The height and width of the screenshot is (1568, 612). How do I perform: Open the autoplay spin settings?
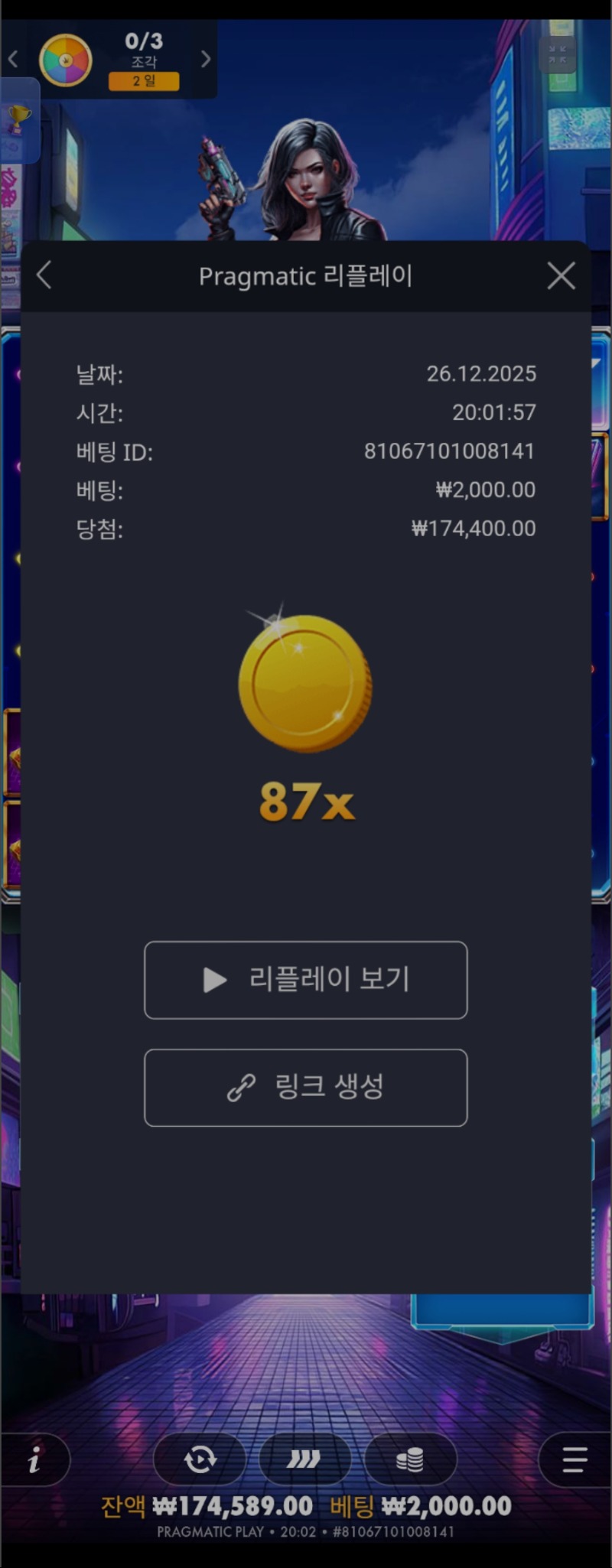click(x=200, y=1460)
